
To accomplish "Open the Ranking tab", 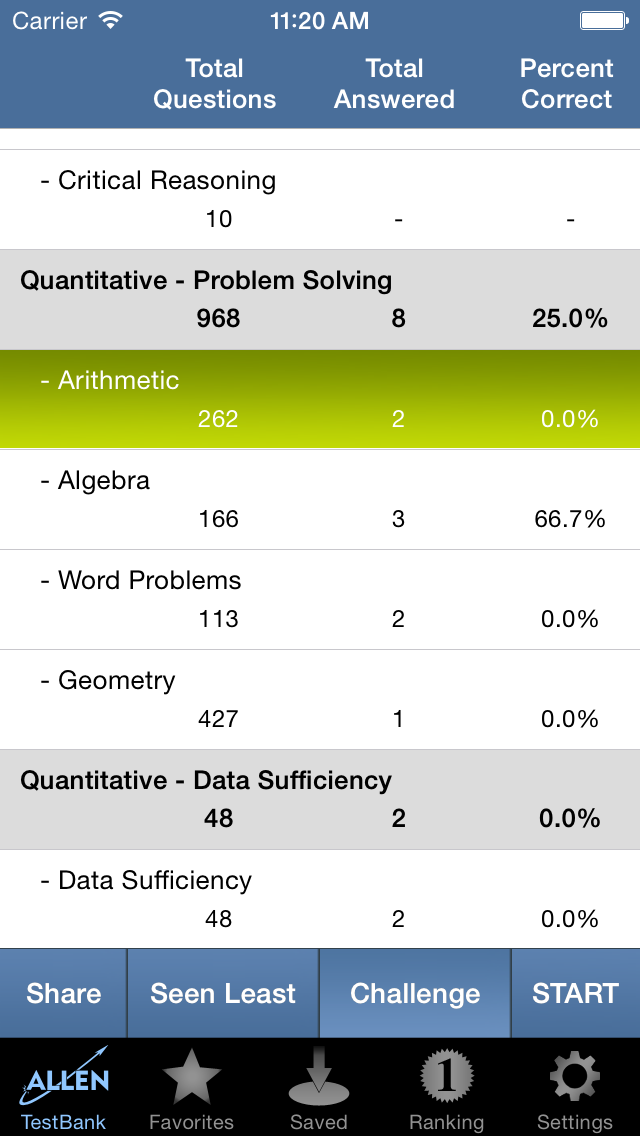I will (446, 1087).
